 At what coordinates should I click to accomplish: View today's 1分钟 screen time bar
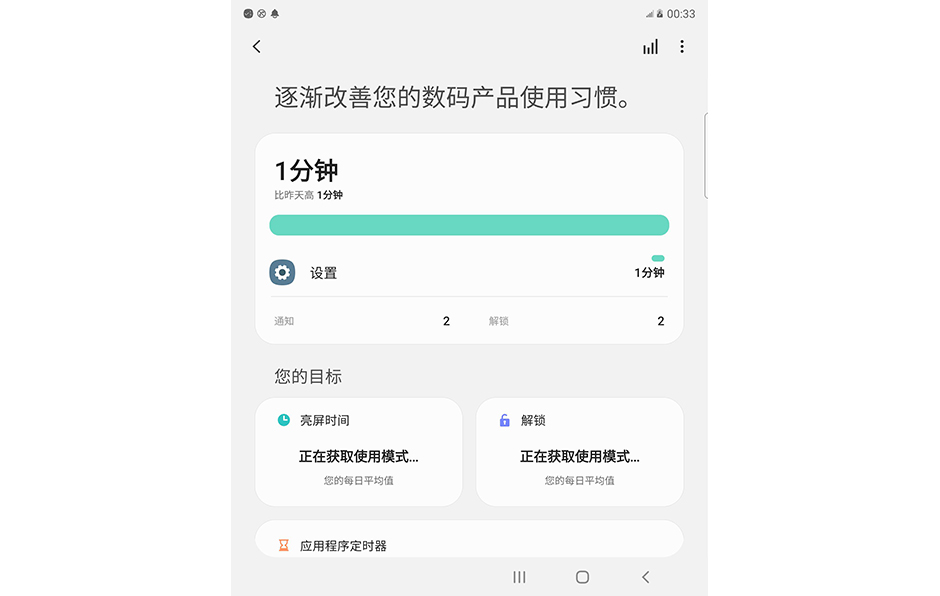tap(468, 225)
